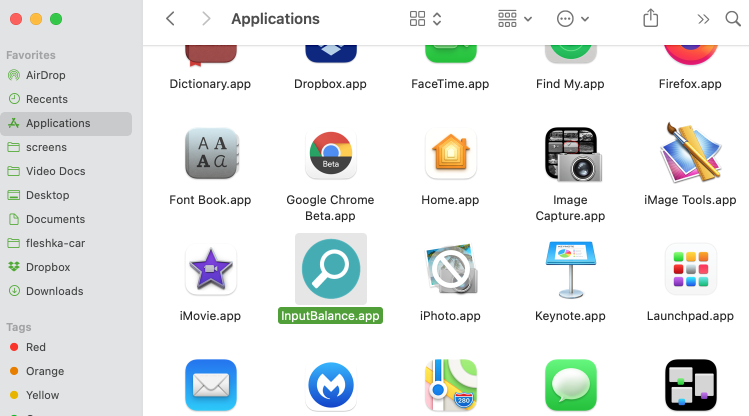Expand the hidden toolbar items

click(x=703, y=19)
